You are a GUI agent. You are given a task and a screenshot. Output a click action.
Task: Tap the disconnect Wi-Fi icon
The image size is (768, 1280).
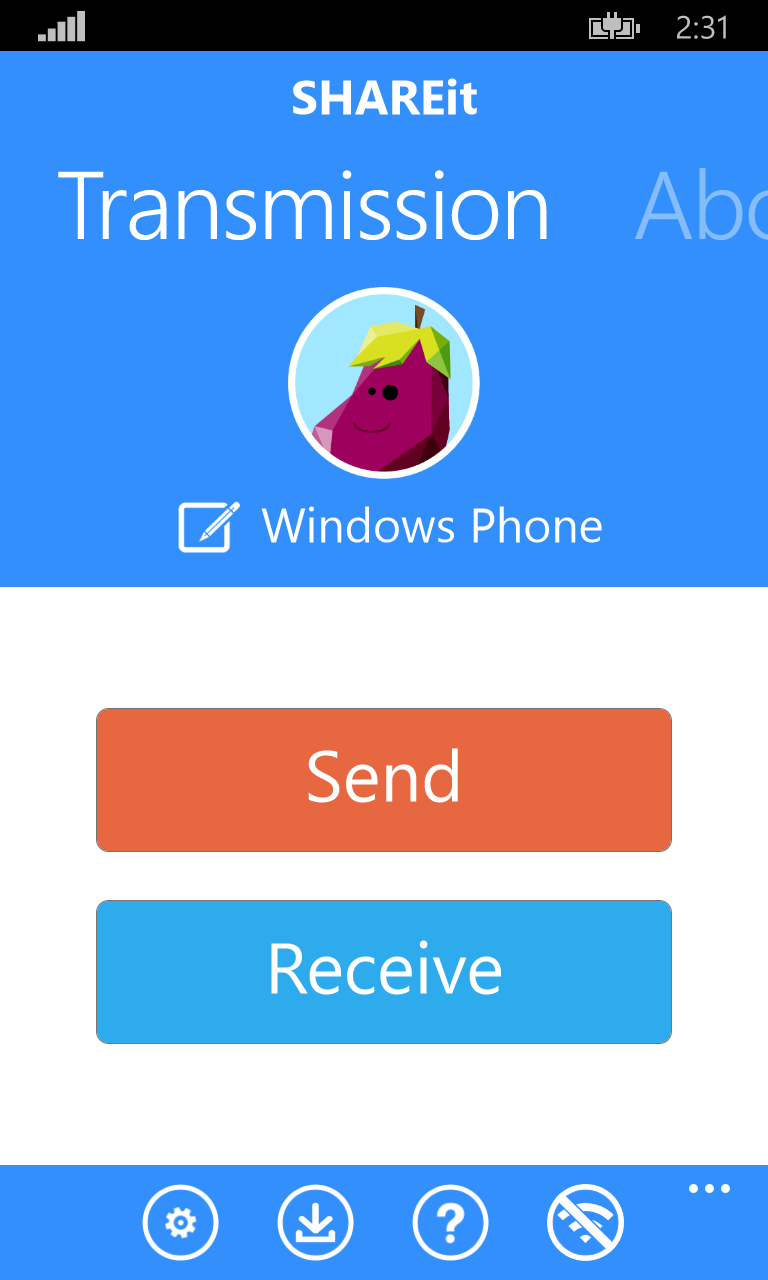tap(586, 1222)
